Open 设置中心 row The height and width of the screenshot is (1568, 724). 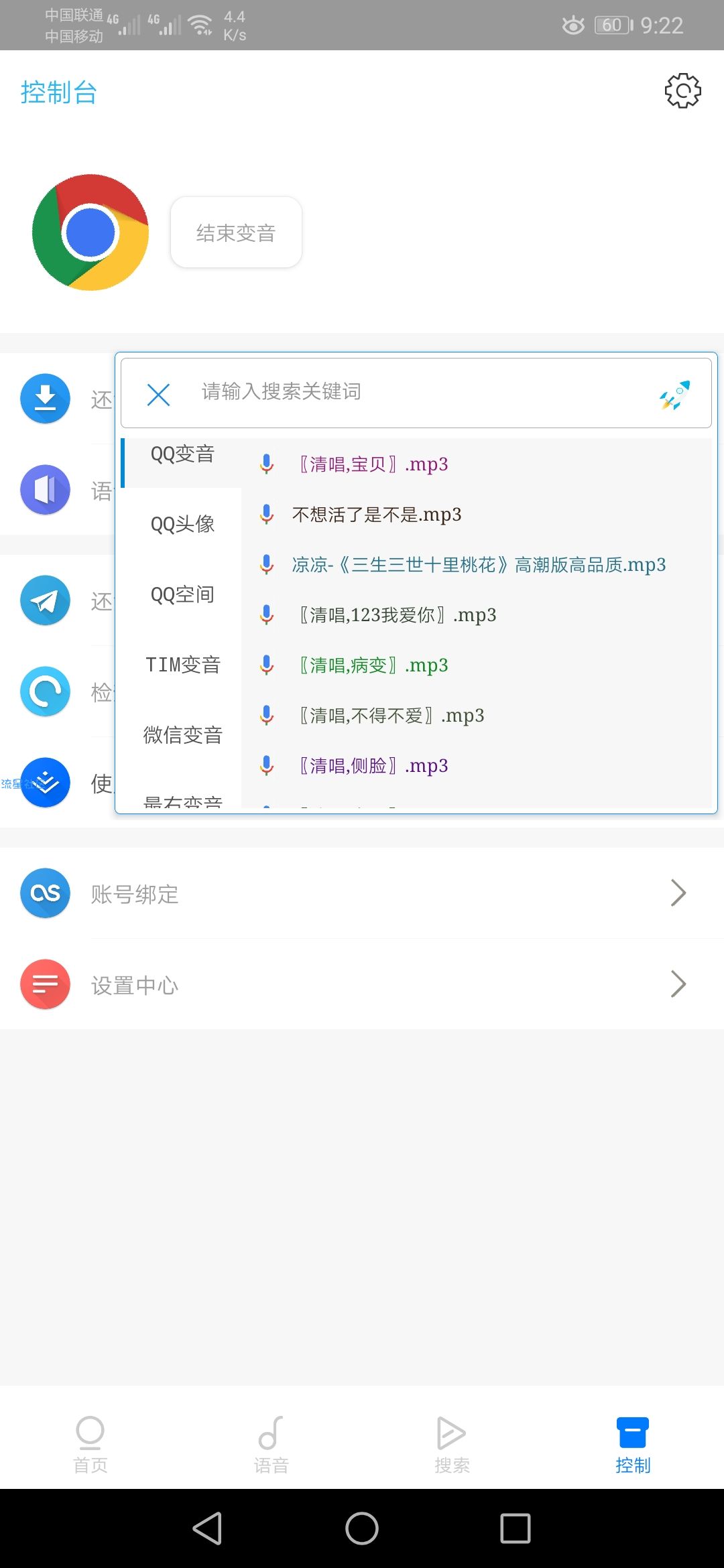pos(362,984)
